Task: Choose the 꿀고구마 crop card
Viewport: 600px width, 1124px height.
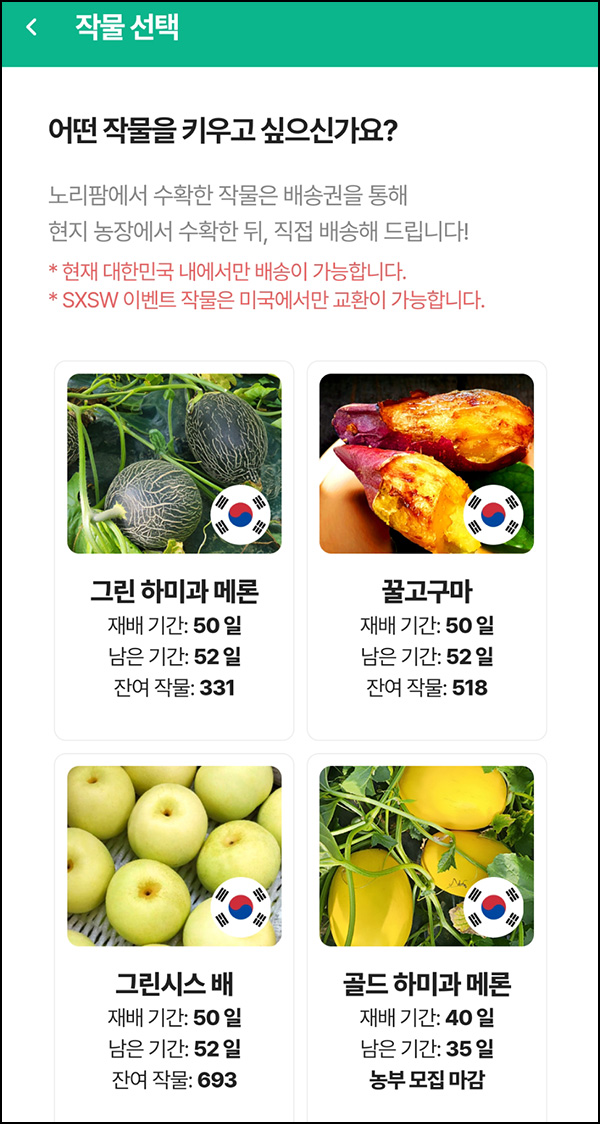Action: pyautogui.click(x=427, y=550)
